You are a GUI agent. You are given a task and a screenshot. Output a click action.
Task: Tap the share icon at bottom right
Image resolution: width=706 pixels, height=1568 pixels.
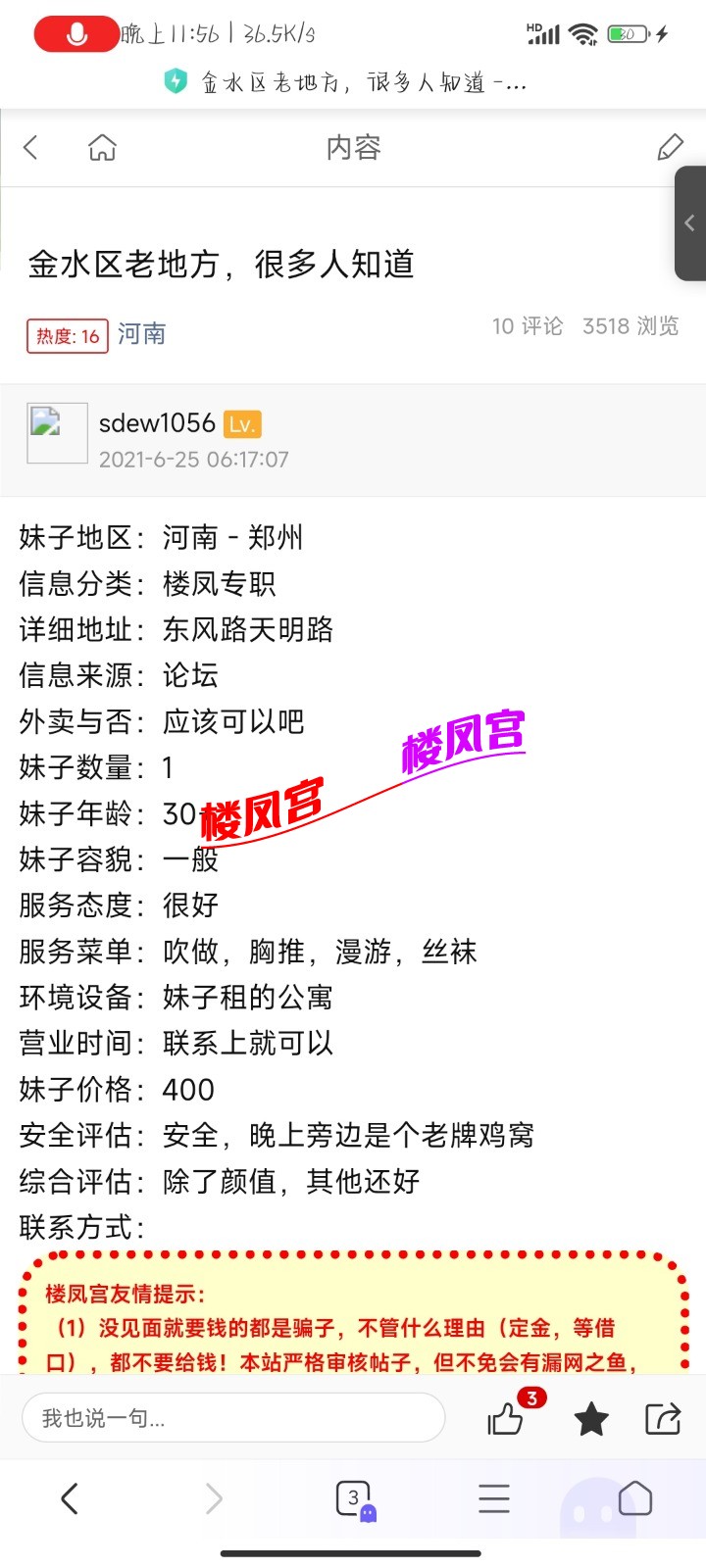tap(662, 1418)
